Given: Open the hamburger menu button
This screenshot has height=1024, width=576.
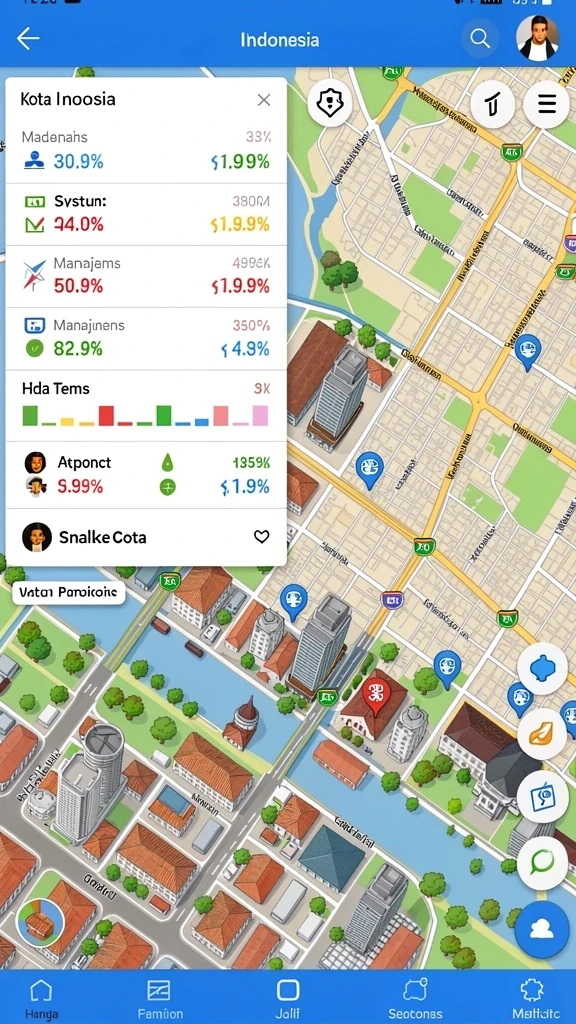Looking at the screenshot, I should (x=547, y=104).
